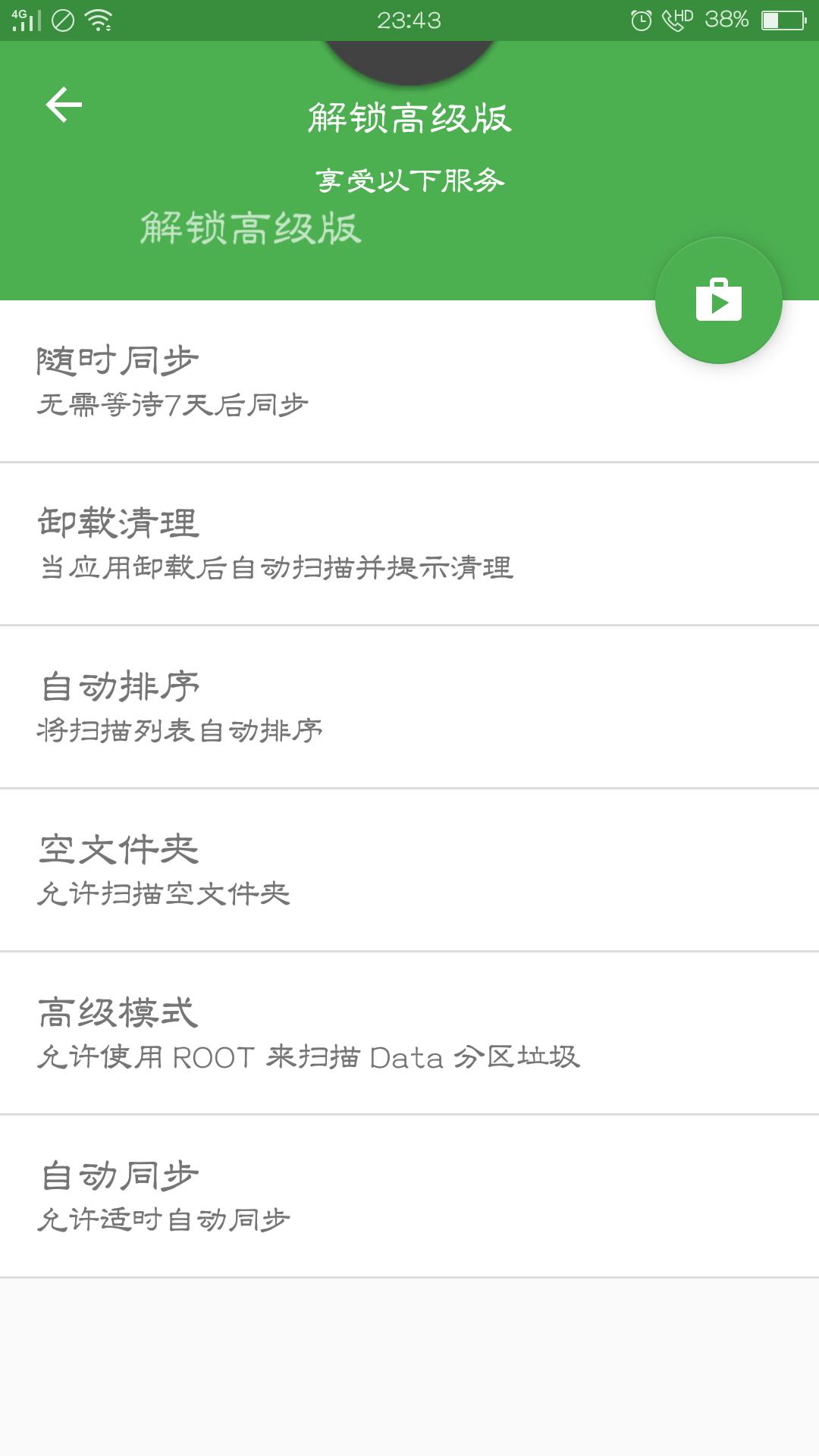The height and width of the screenshot is (1456, 819).
Task: Click 无需等待7天后同步 description text
Action: click(176, 406)
